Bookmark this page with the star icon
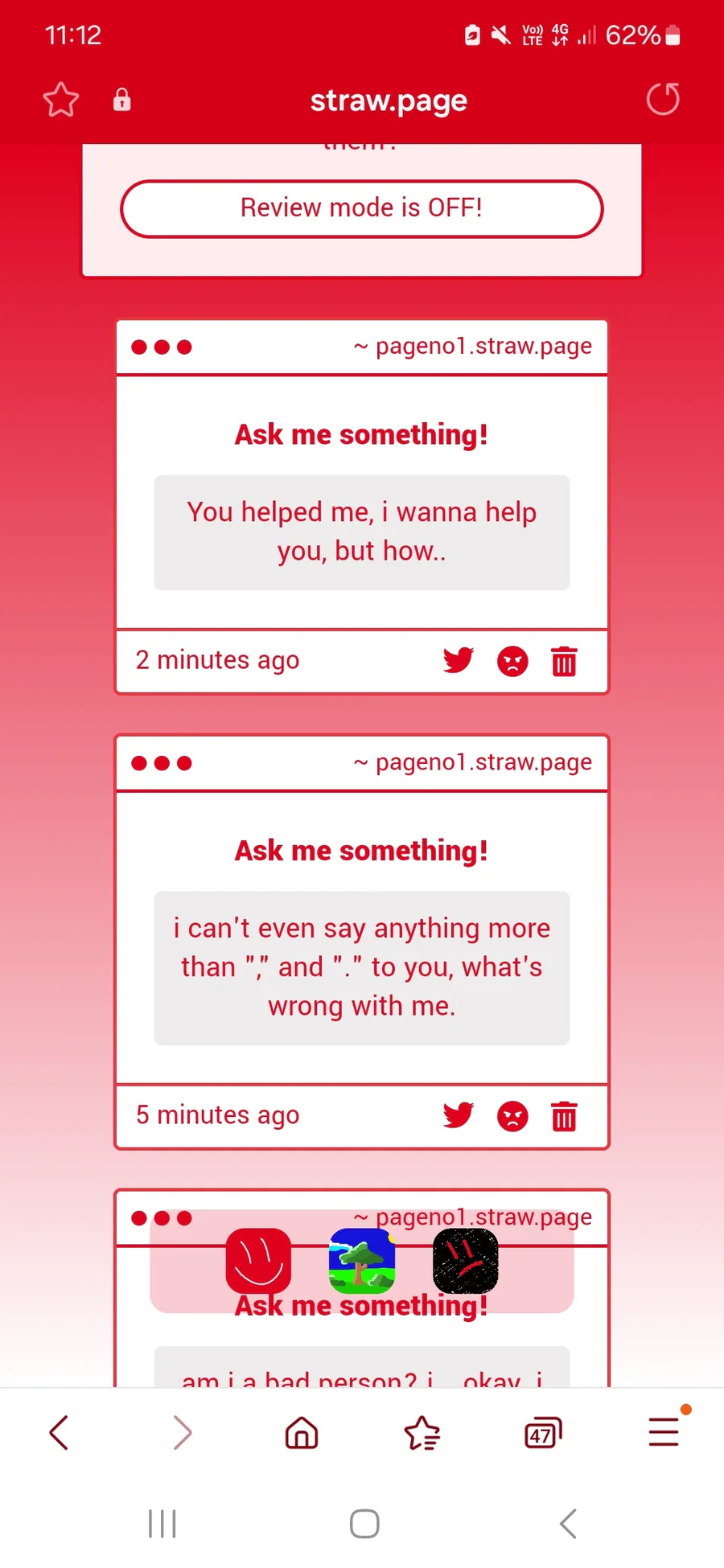724x1568 pixels. tap(61, 101)
